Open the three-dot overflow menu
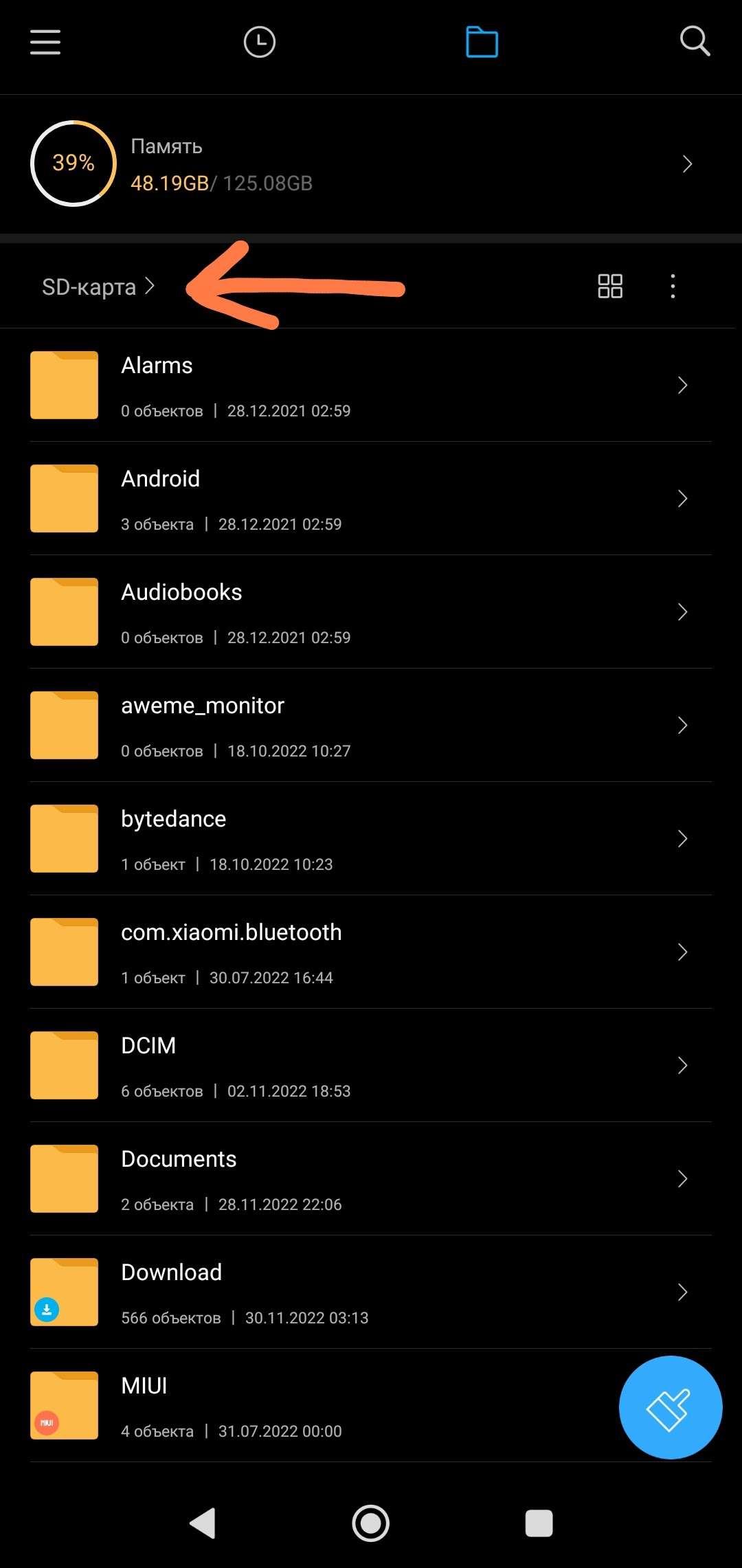This screenshot has height=1568, width=742. [672, 286]
